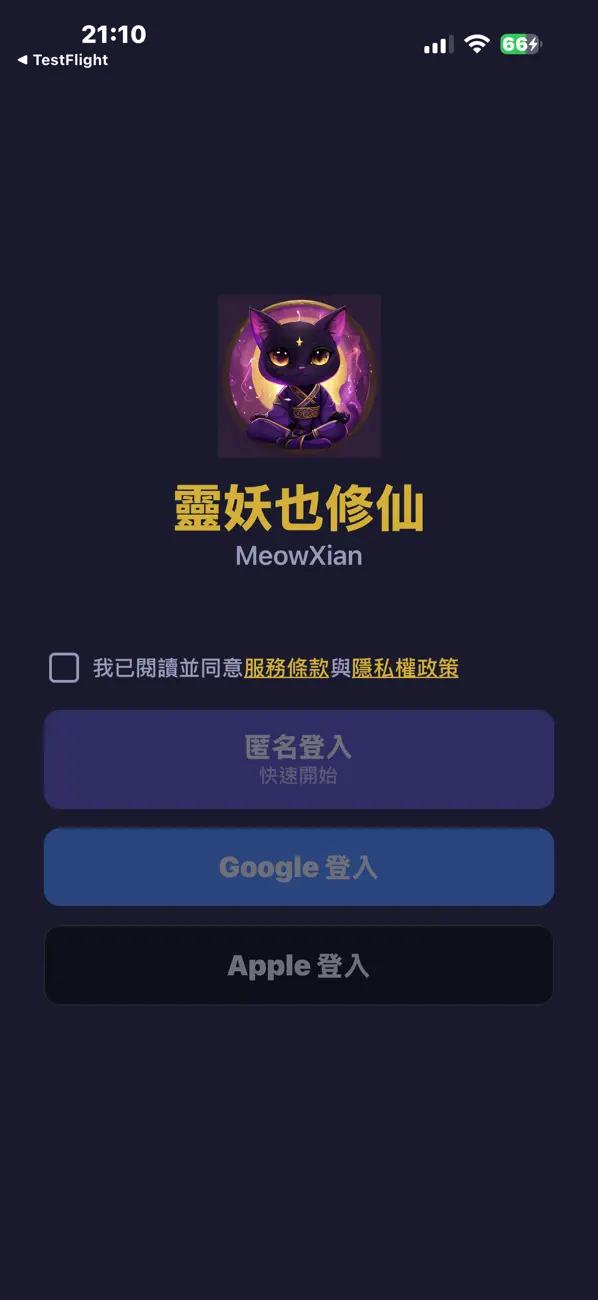The width and height of the screenshot is (598, 1300).
Task: Tap 匿名登入 to start quickly
Action: [299, 759]
